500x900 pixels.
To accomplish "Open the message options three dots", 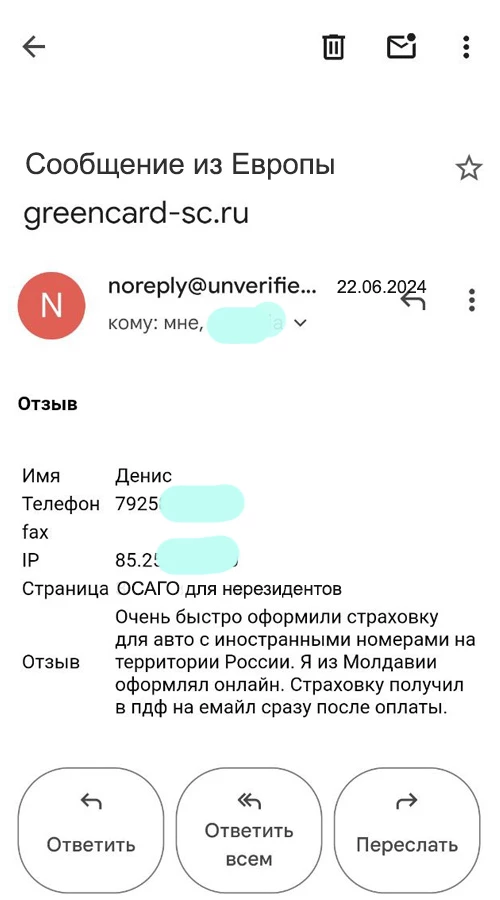I will pos(471,300).
